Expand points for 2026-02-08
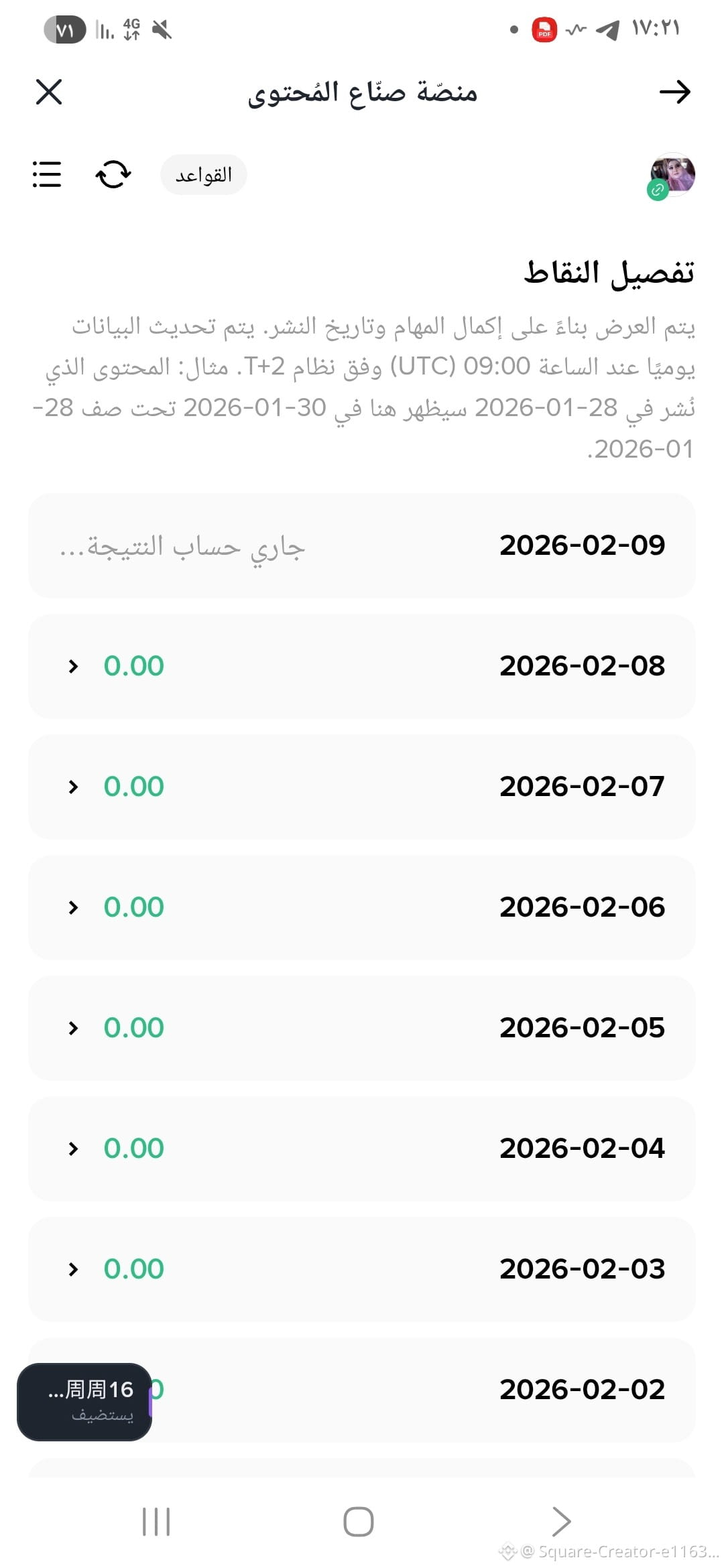 74,666
